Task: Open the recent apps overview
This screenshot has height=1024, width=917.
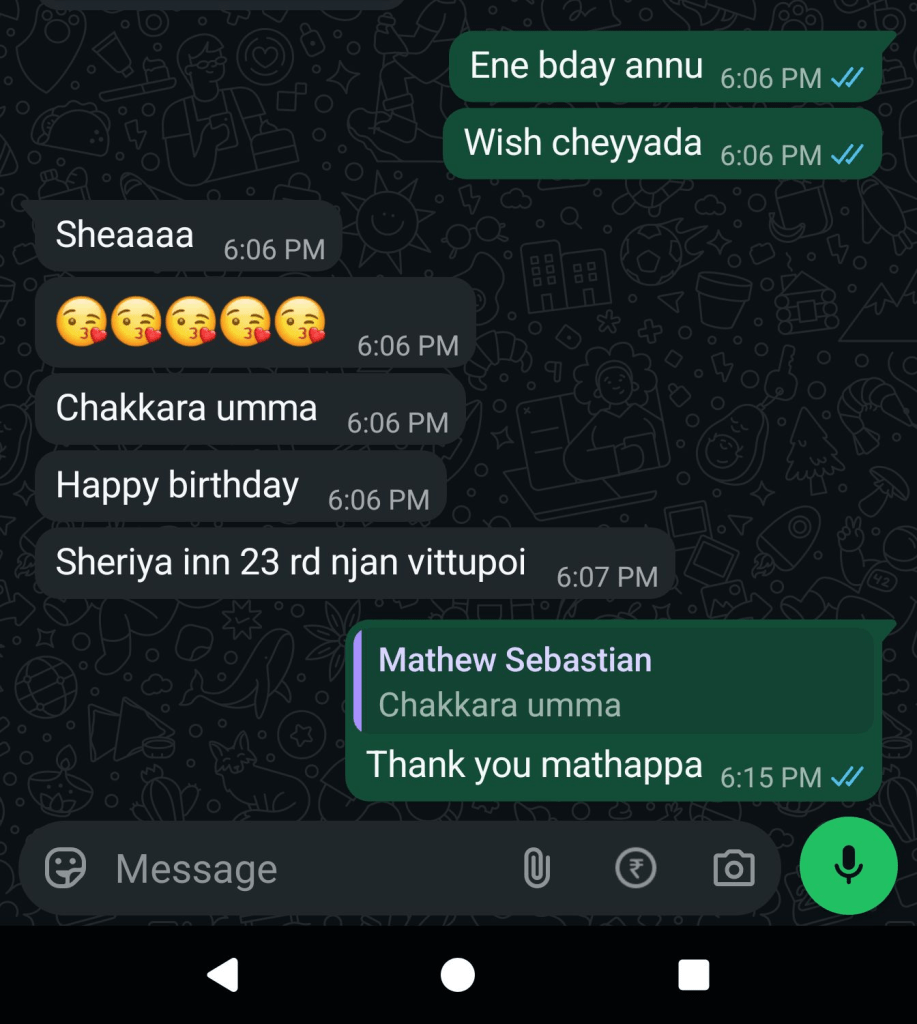Action: [693, 974]
